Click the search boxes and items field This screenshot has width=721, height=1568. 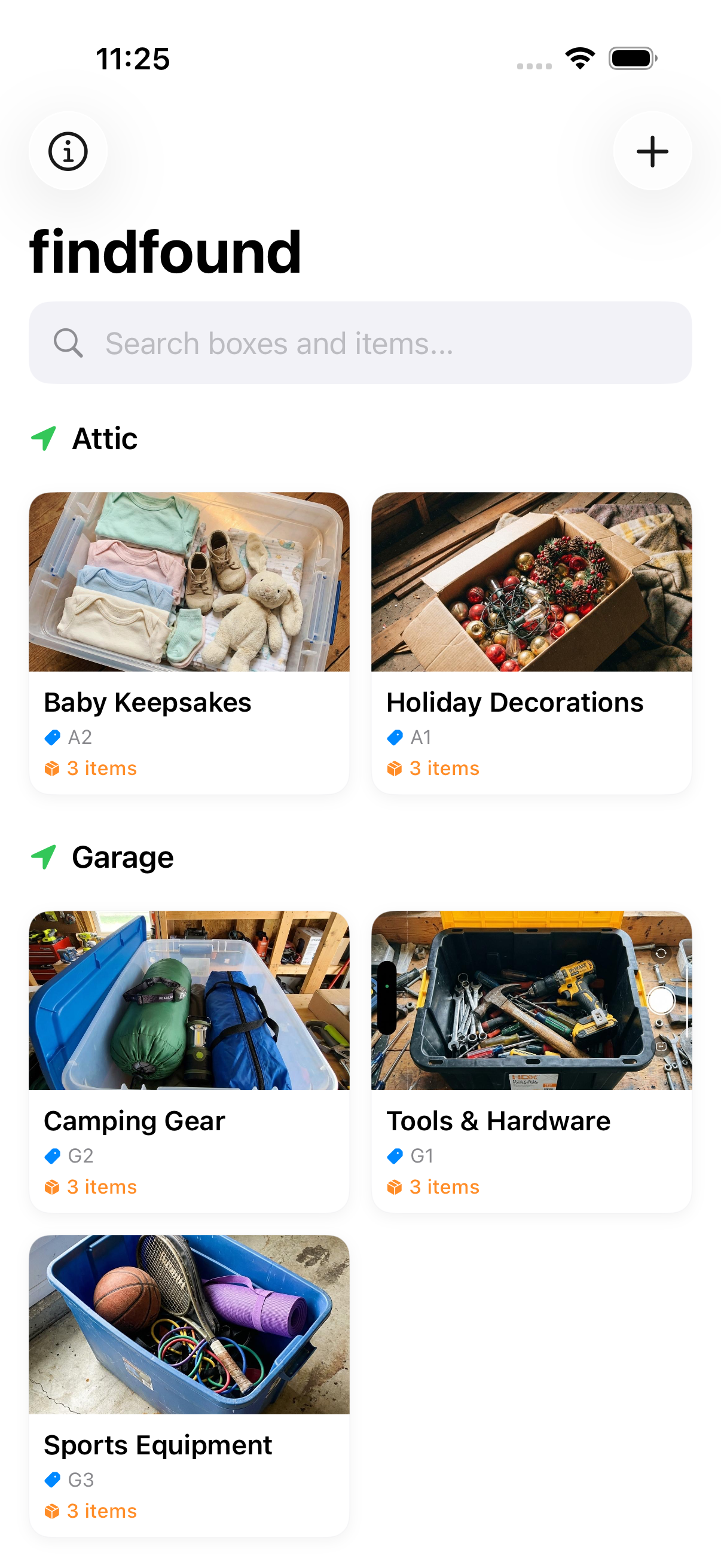(360, 343)
